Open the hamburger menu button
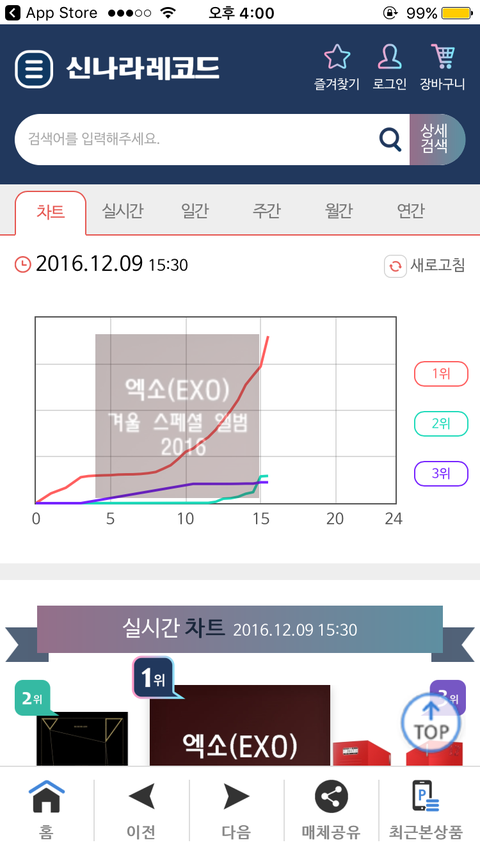The width and height of the screenshot is (480, 854). [x=34, y=69]
